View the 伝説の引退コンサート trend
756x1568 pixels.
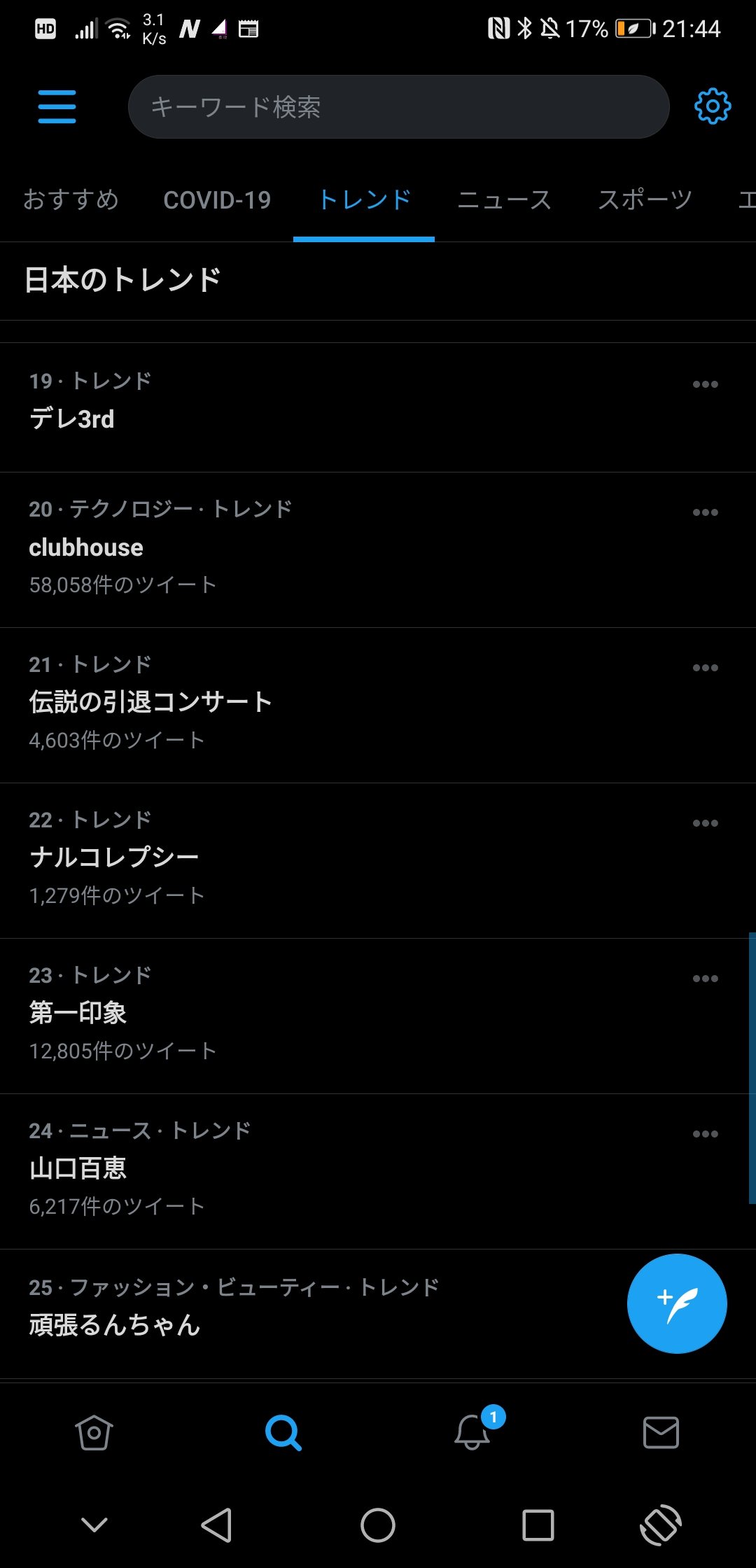click(378, 706)
